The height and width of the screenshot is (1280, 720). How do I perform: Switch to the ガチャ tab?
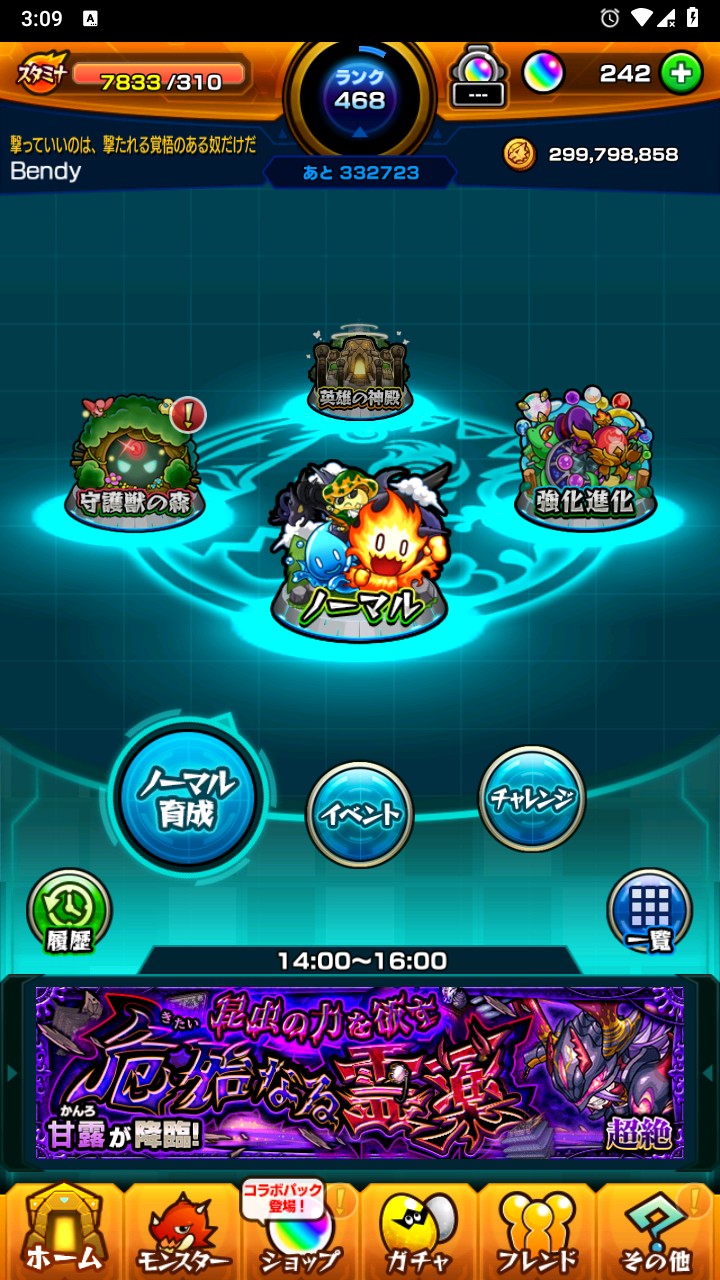point(418,1232)
